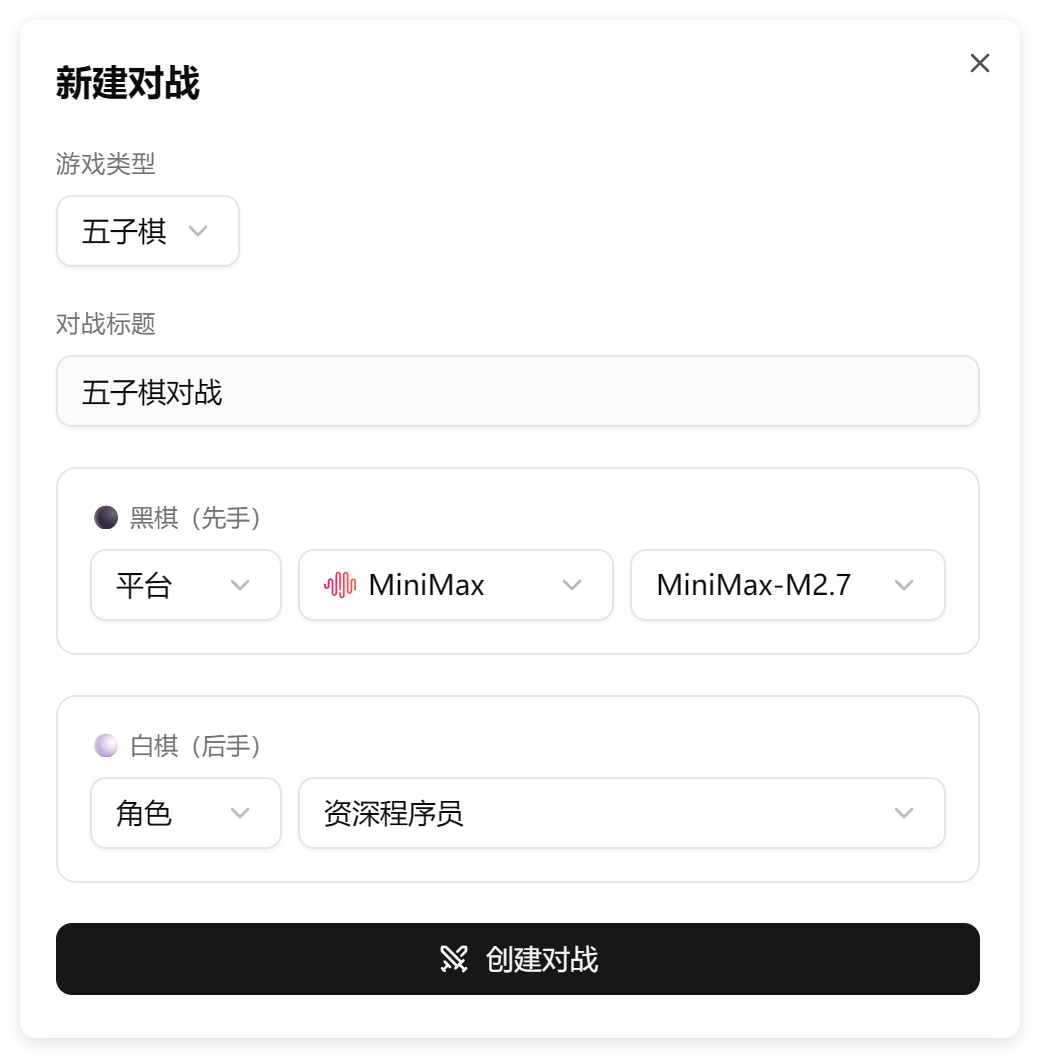Pick a different model than MiniMax-M2.7
1040x1058 pixels.
[787, 585]
